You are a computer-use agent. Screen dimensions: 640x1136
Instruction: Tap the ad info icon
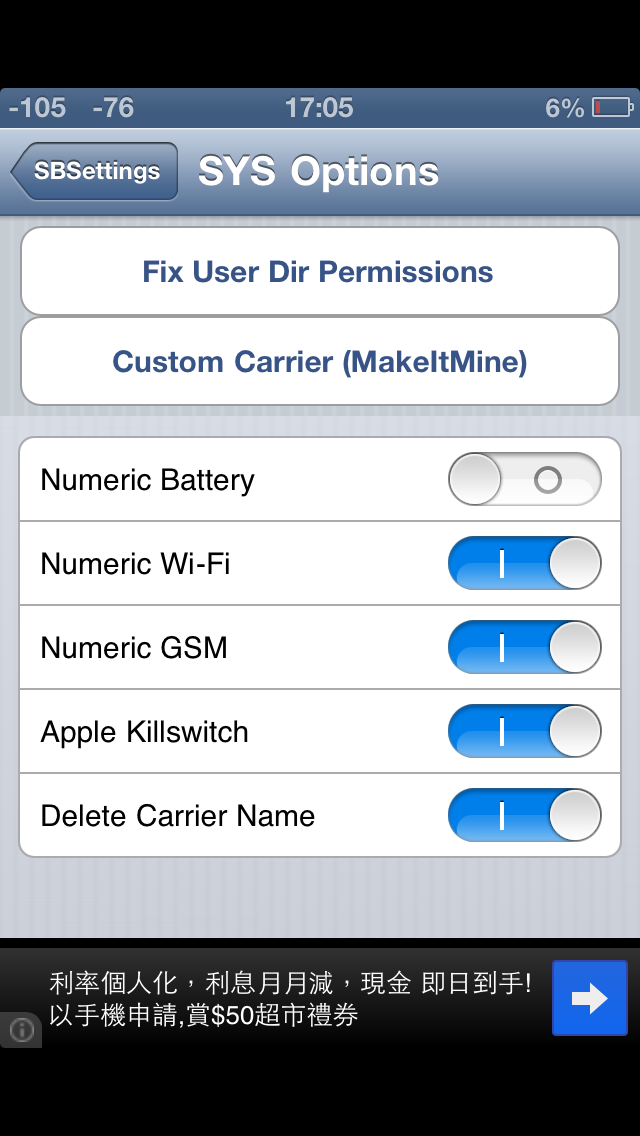[21, 1029]
